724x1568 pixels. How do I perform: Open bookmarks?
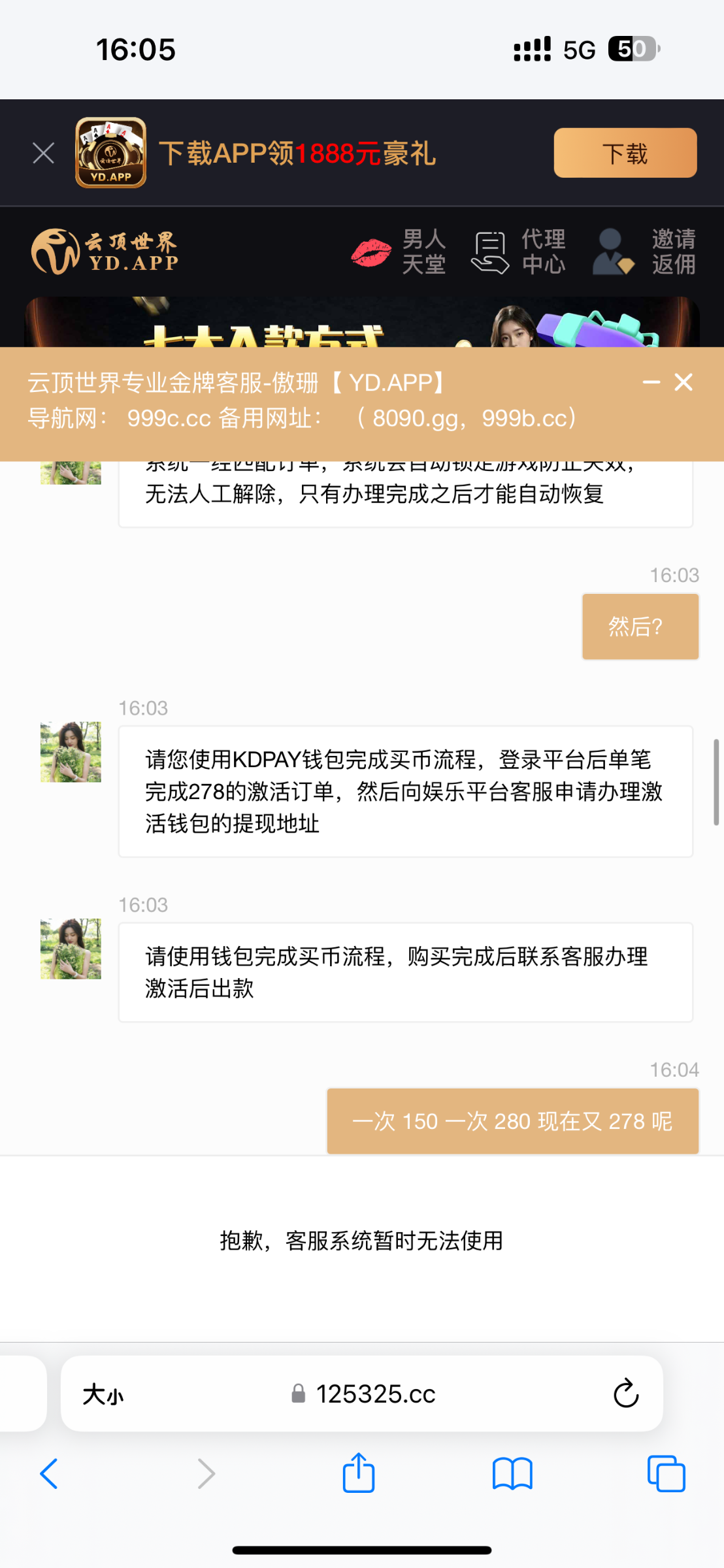pyautogui.click(x=512, y=1474)
